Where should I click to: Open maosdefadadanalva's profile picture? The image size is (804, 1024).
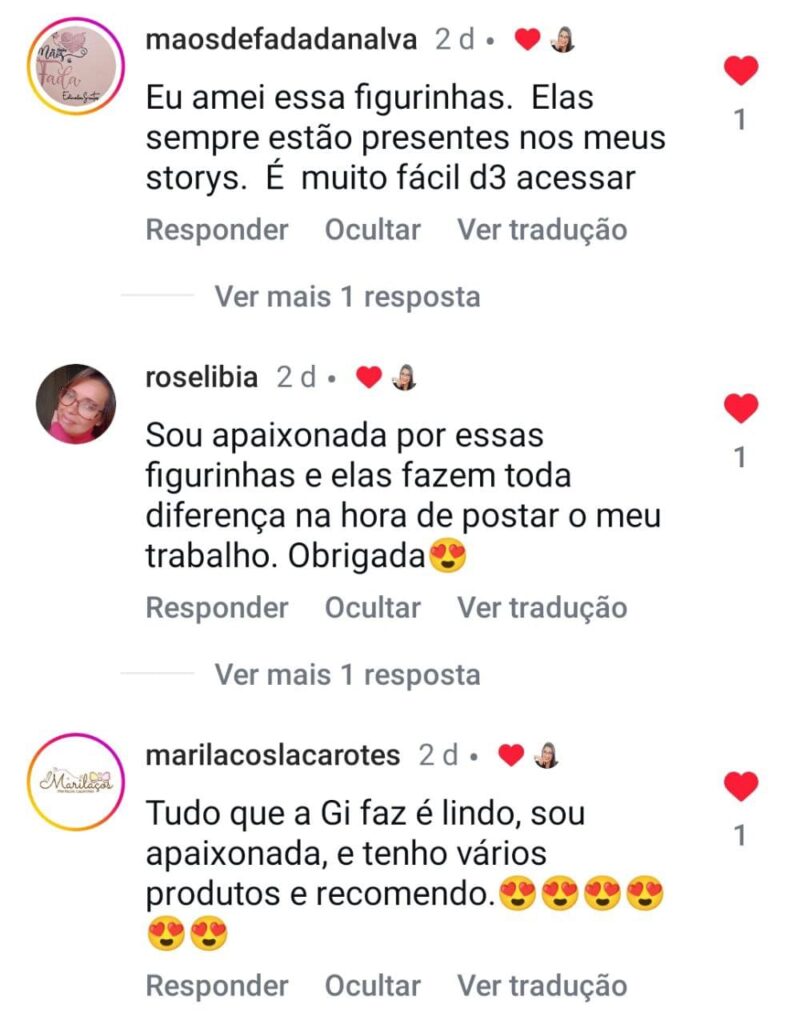[75, 66]
